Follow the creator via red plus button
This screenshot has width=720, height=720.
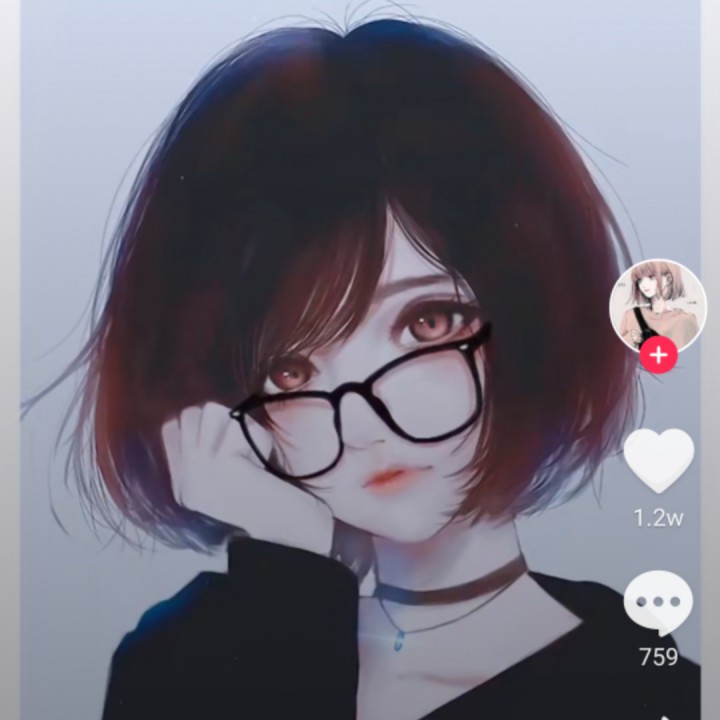coord(658,354)
